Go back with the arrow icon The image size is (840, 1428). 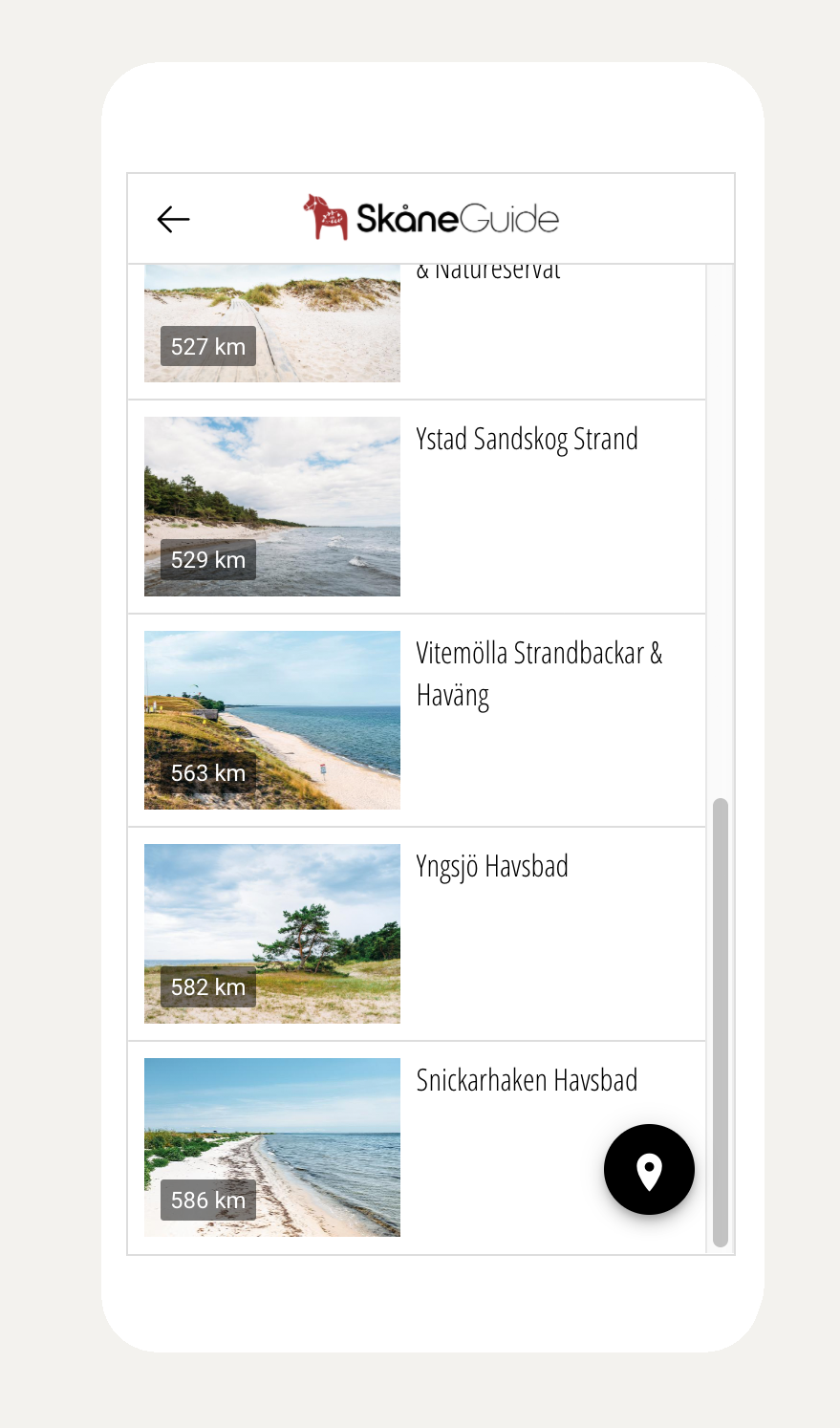click(173, 220)
